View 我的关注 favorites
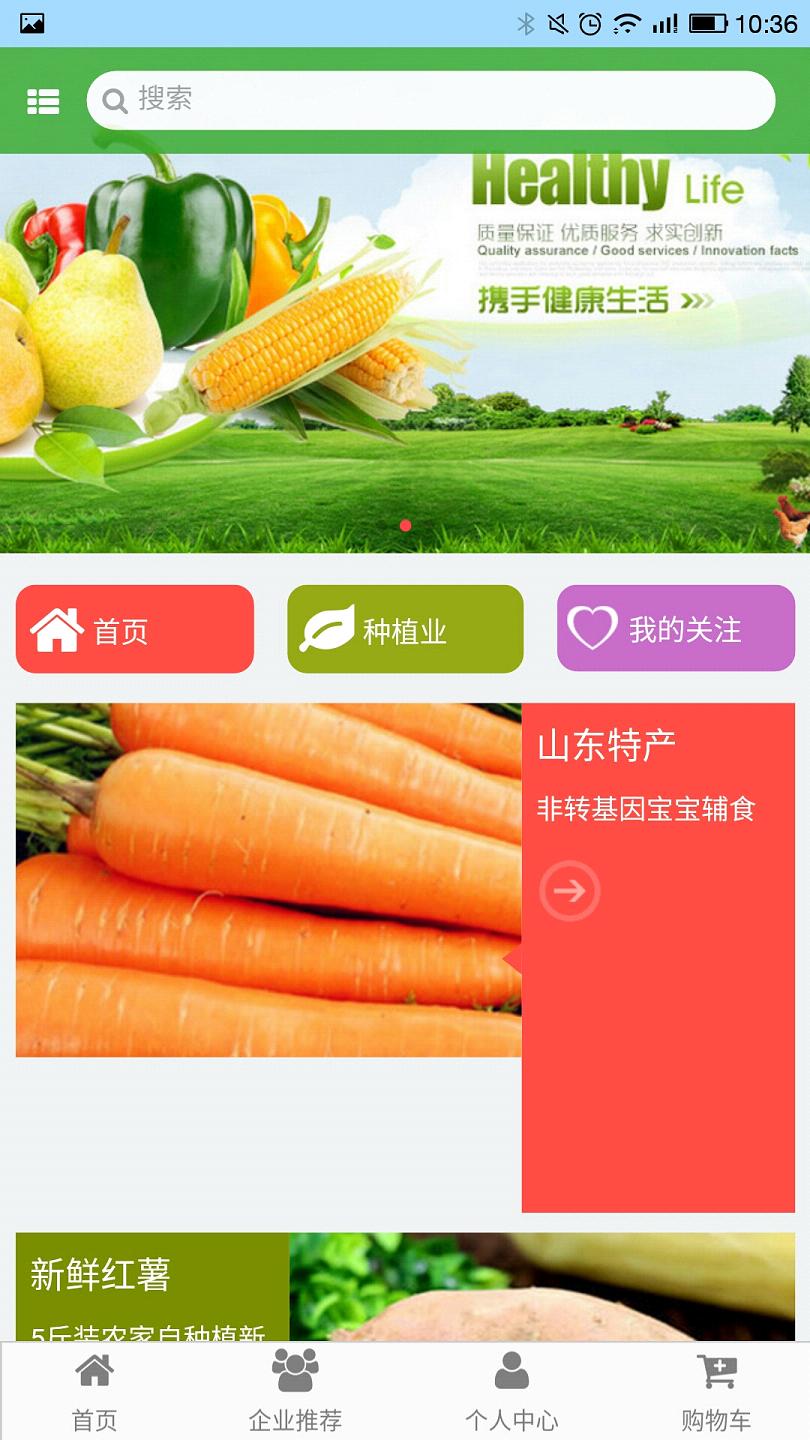 (x=675, y=628)
